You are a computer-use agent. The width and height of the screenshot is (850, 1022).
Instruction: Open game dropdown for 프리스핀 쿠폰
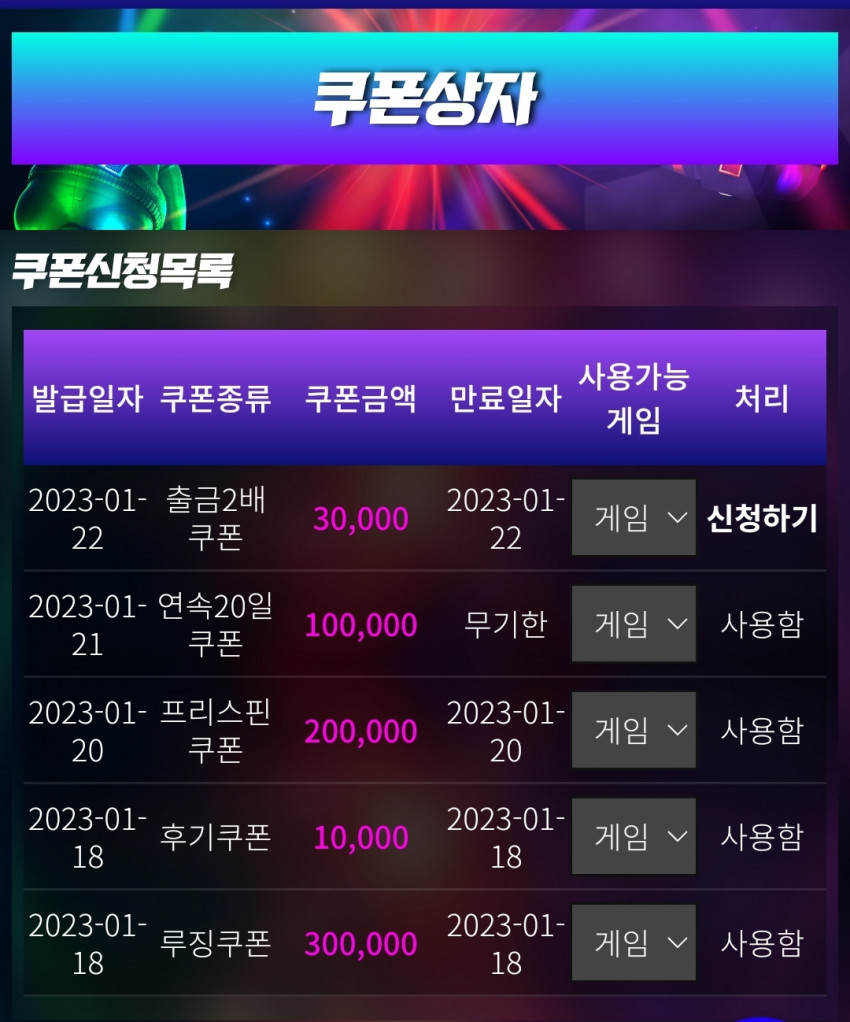click(634, 731)
